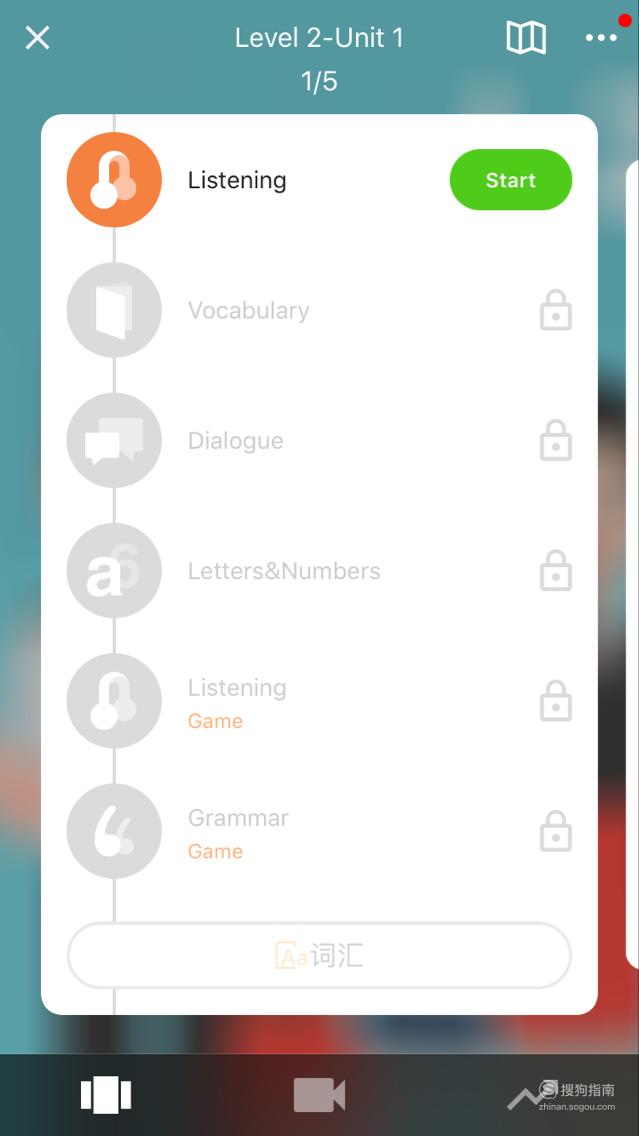
Task: Open the video camera tab
Action: click(x=319, y=1095)
